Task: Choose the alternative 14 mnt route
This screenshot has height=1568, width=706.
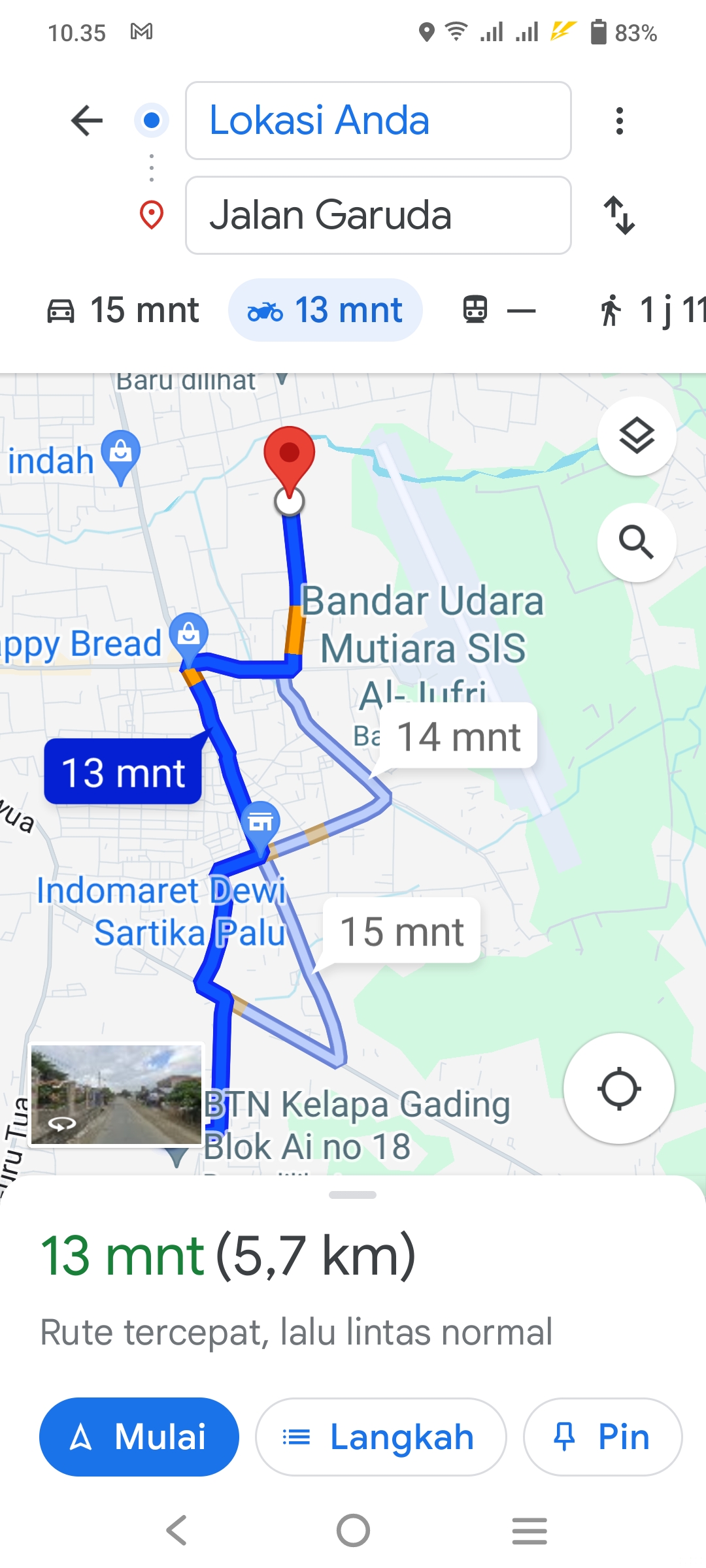Action: pyautogui.click(x=459, y=736)
